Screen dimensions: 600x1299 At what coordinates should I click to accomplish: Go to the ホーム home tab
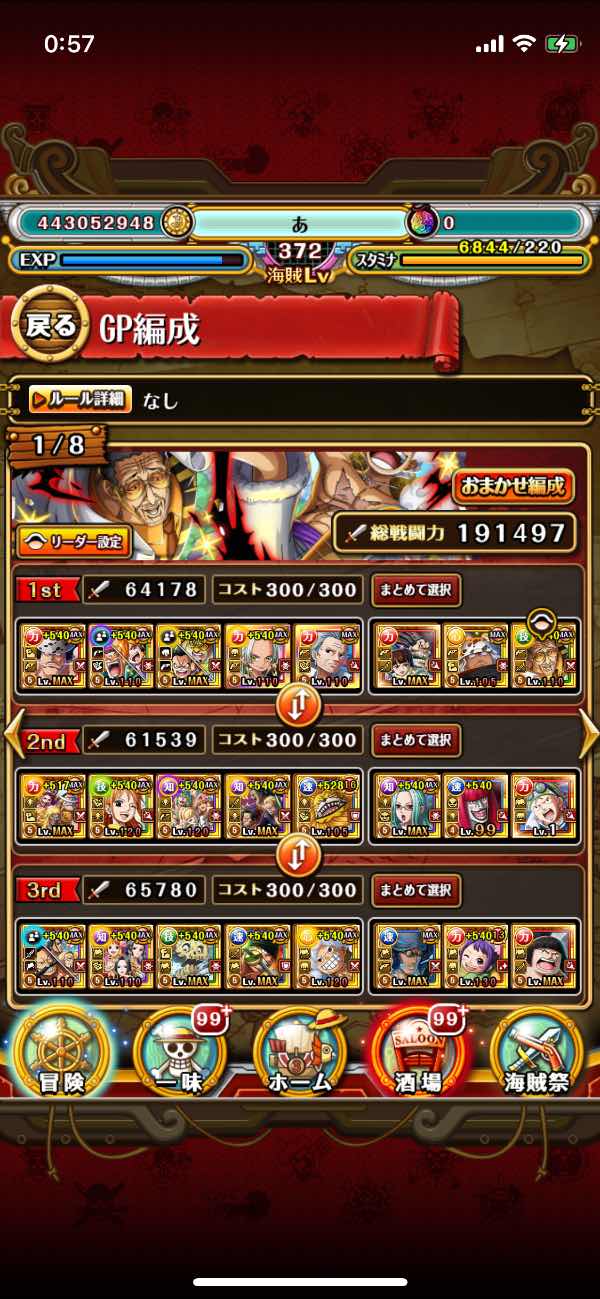click(x=299, y=1052)
